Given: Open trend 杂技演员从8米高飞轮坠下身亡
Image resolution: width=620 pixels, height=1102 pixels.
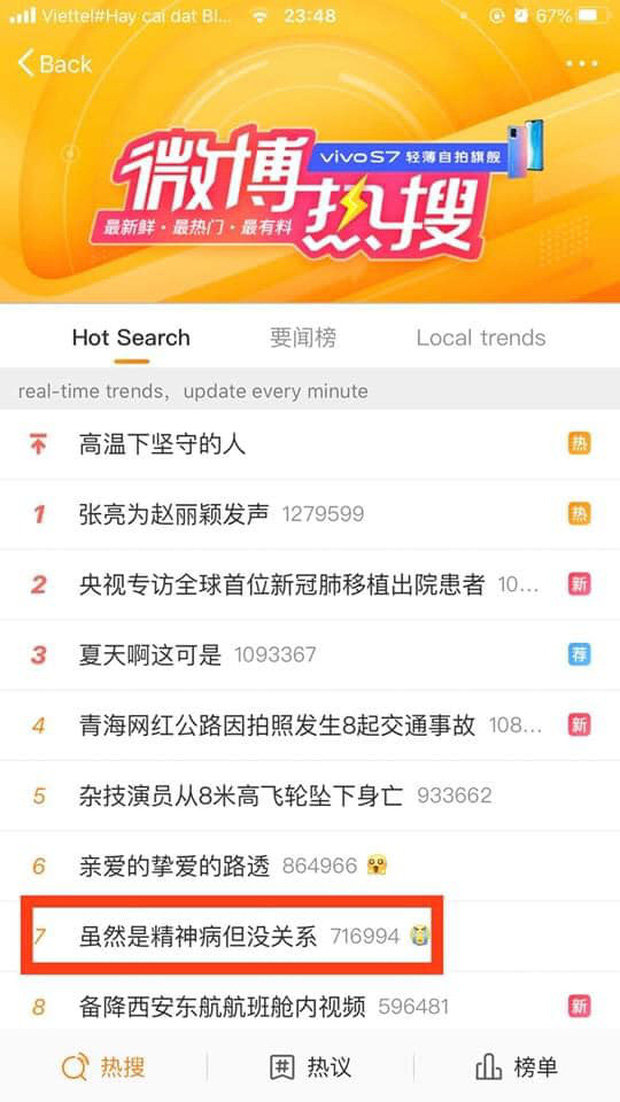Looking at the screenshot, I should click(240, 796).
